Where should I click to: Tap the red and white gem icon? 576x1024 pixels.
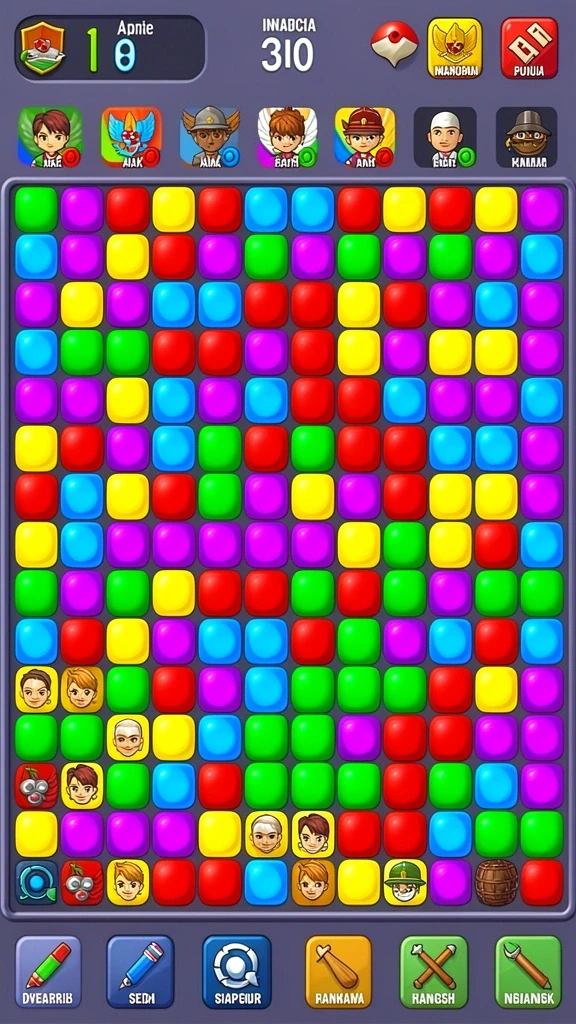click(x=394, y=44)
